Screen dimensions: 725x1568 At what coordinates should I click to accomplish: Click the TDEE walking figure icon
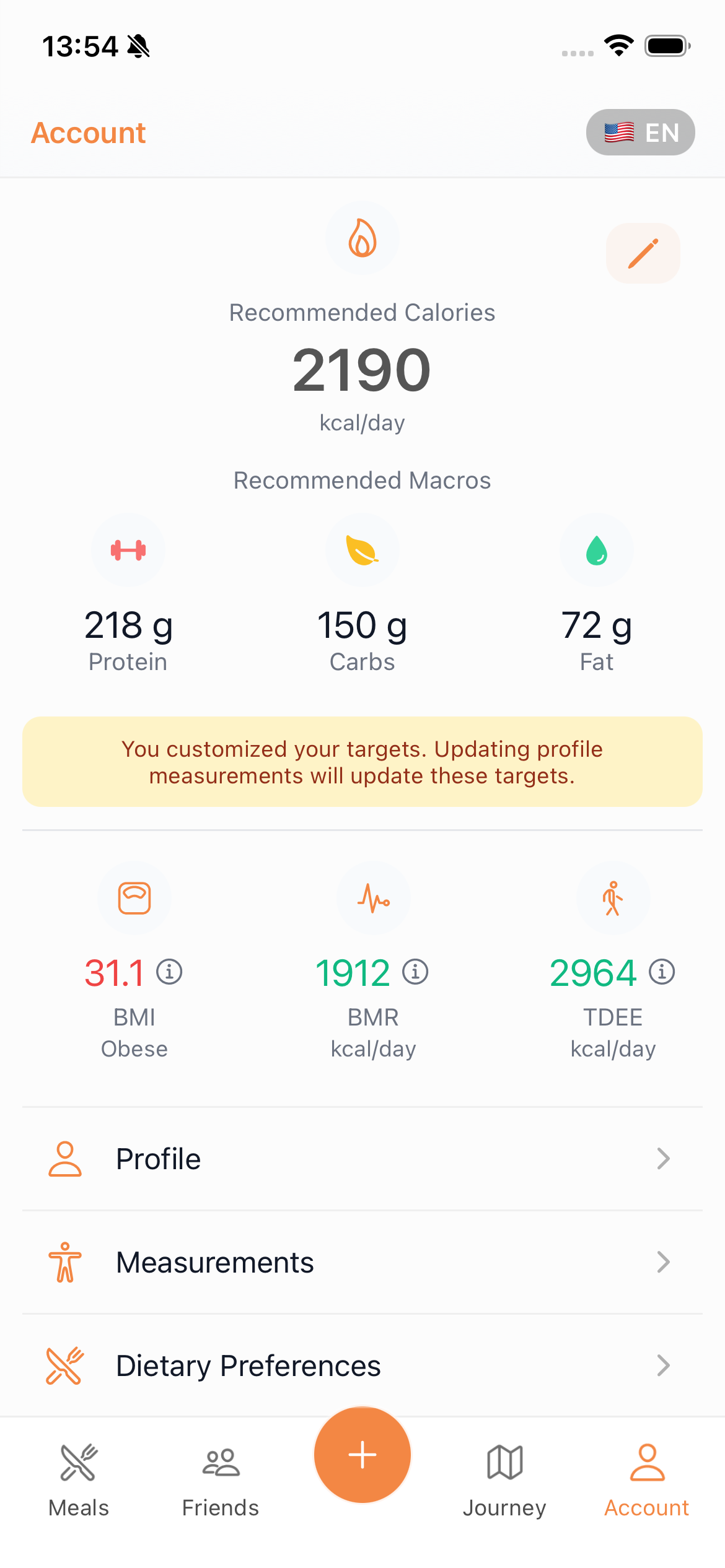613,898
